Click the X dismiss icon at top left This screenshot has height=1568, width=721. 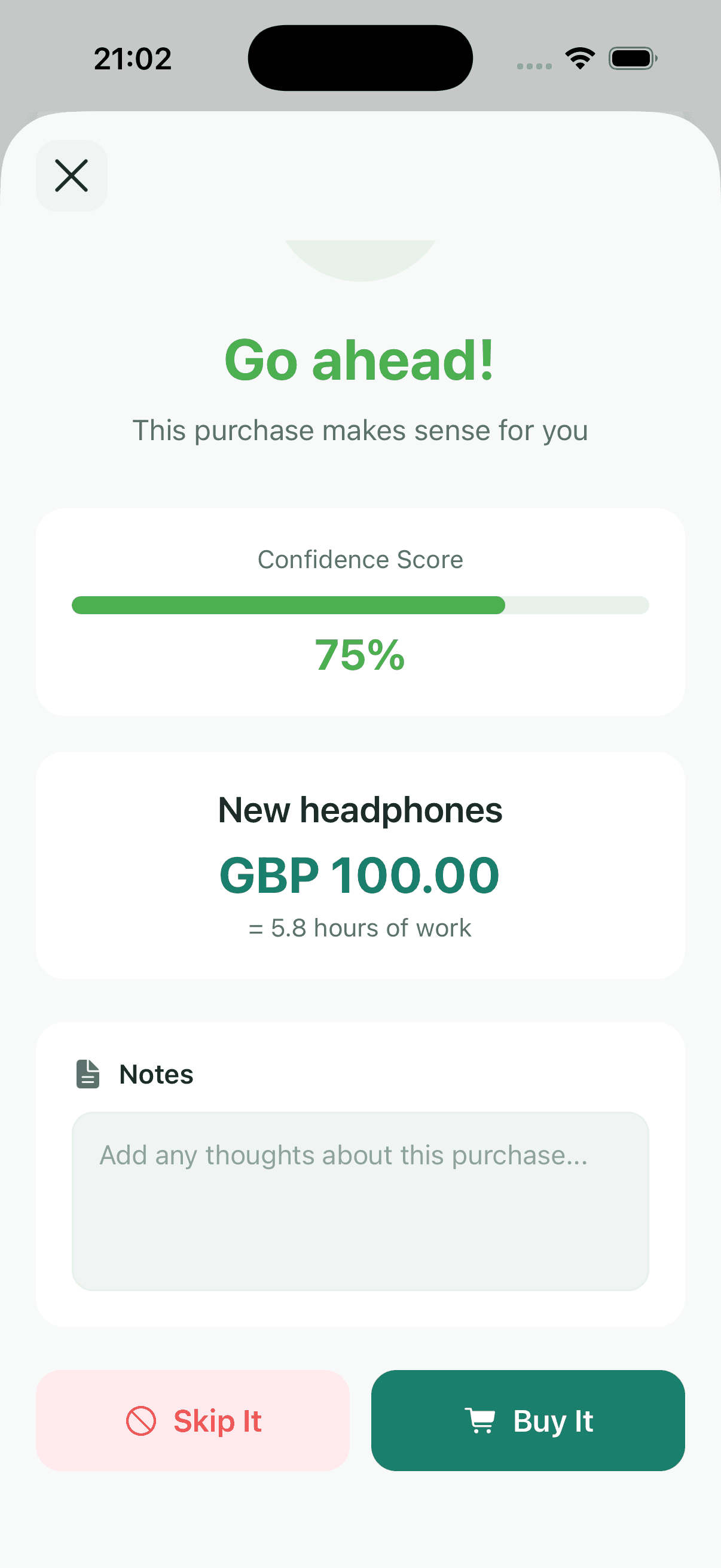click(x=71, y=176)
